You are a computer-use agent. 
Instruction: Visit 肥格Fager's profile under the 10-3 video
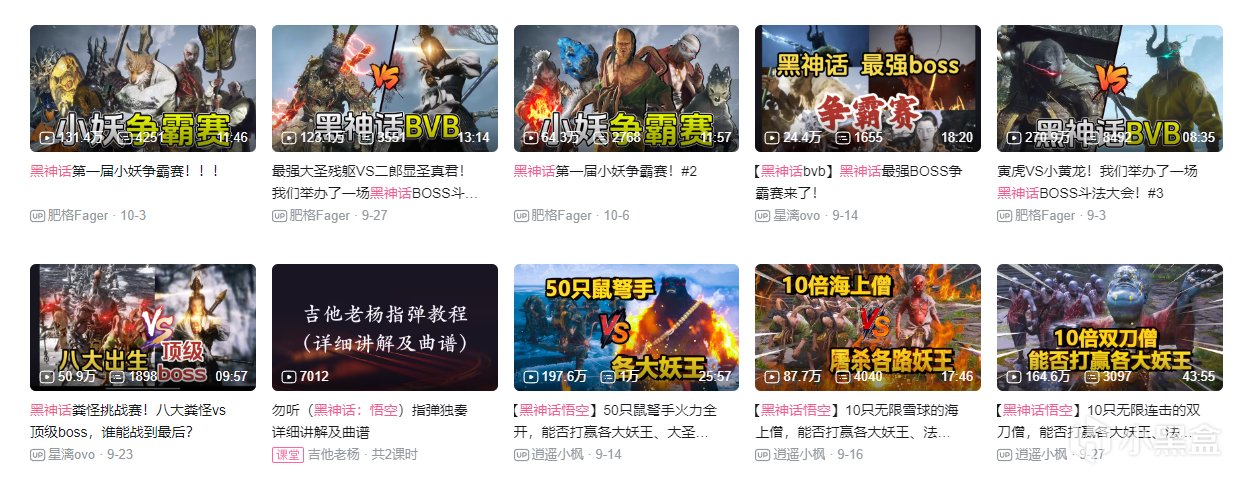pyautogui.click(x=76, y=215)
